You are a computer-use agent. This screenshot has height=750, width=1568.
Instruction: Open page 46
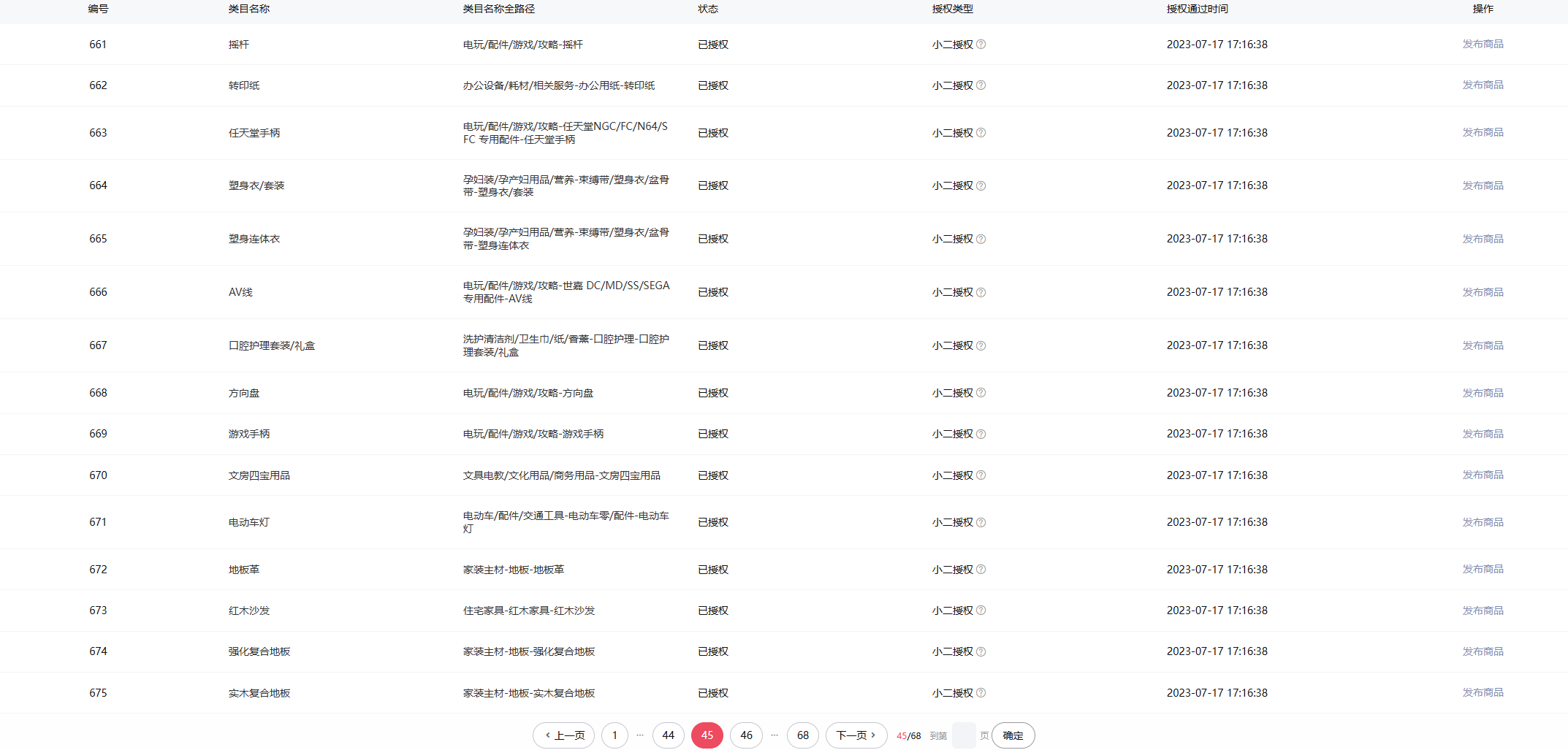tap(746, 735)
